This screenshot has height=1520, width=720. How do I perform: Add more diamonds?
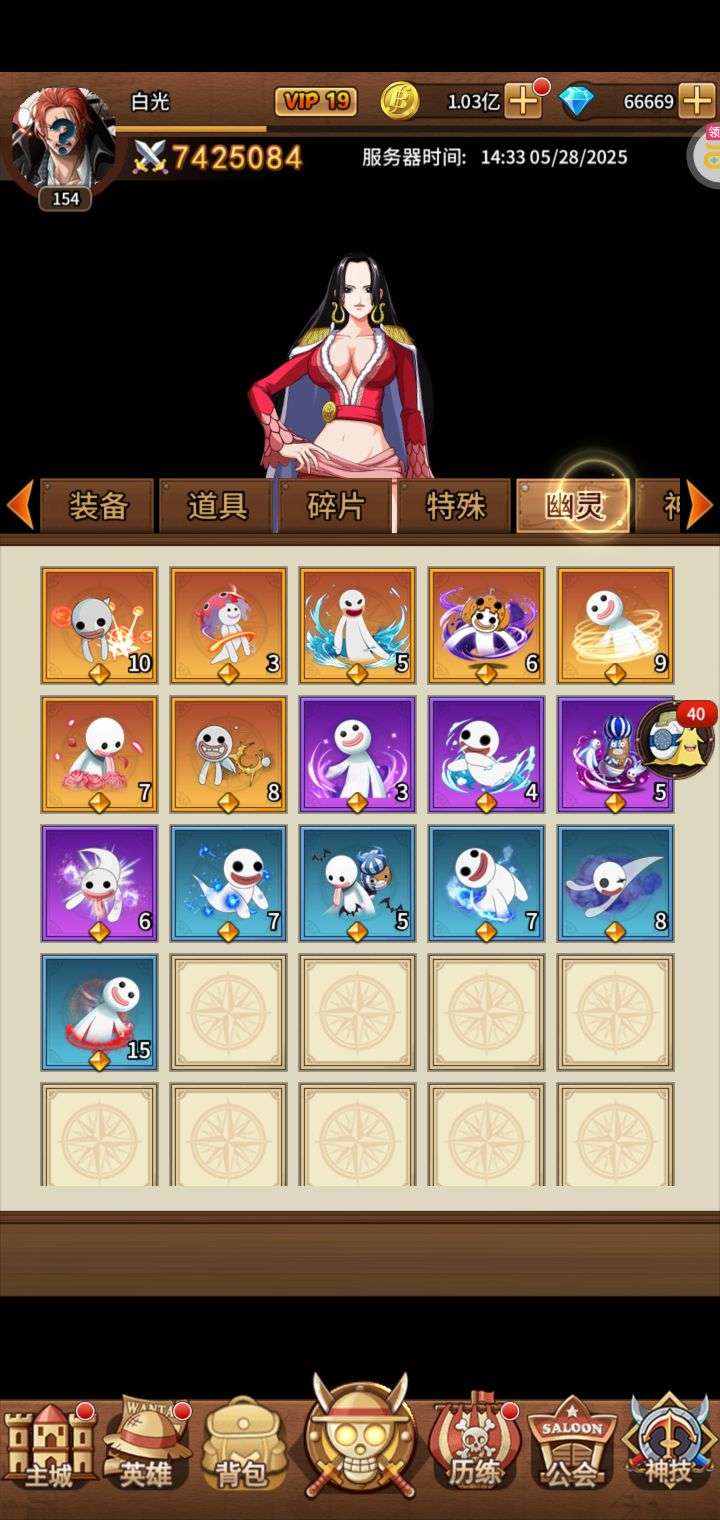click(696, 101)
